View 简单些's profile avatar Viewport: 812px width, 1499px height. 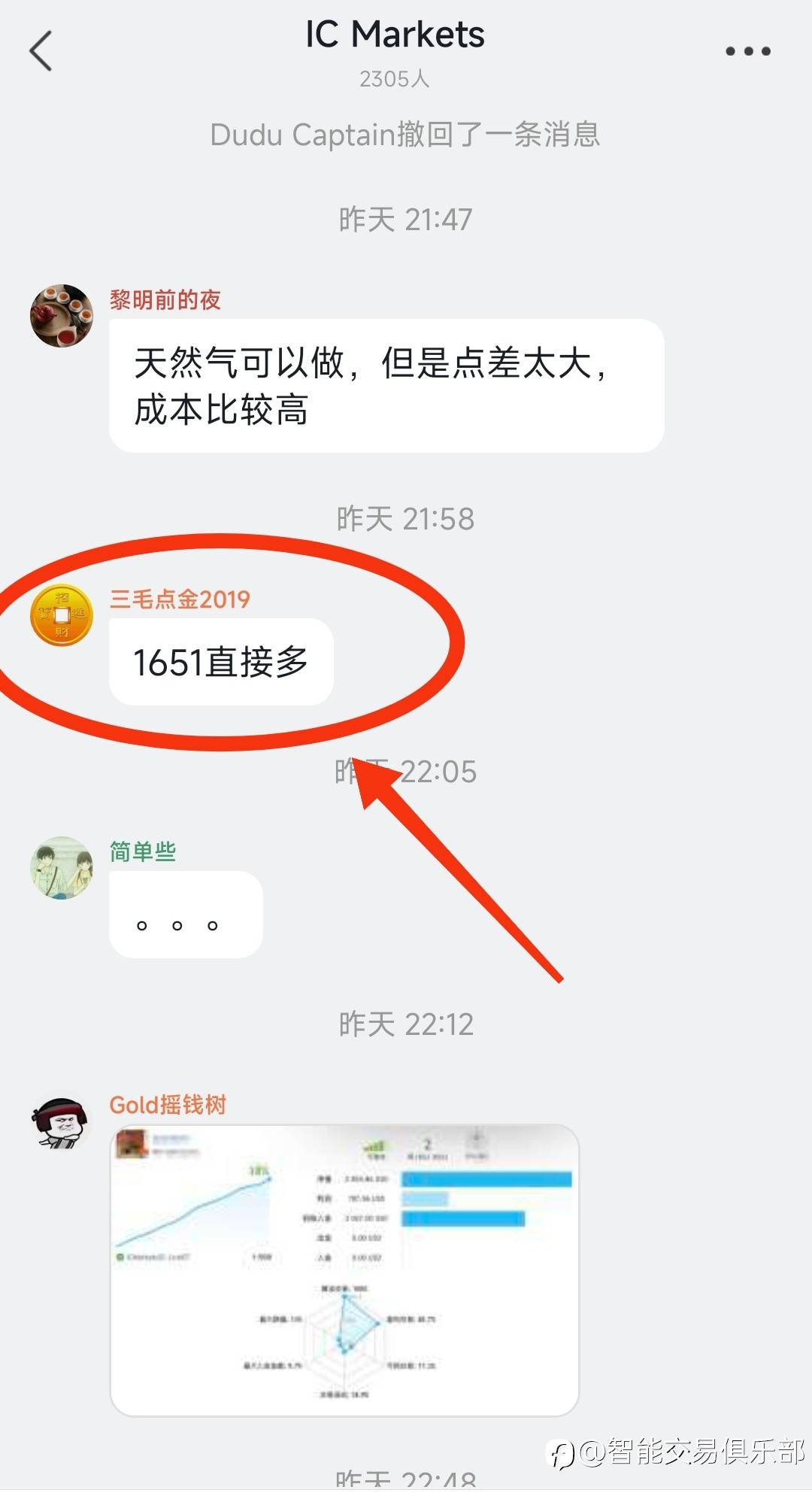[62, 867]
